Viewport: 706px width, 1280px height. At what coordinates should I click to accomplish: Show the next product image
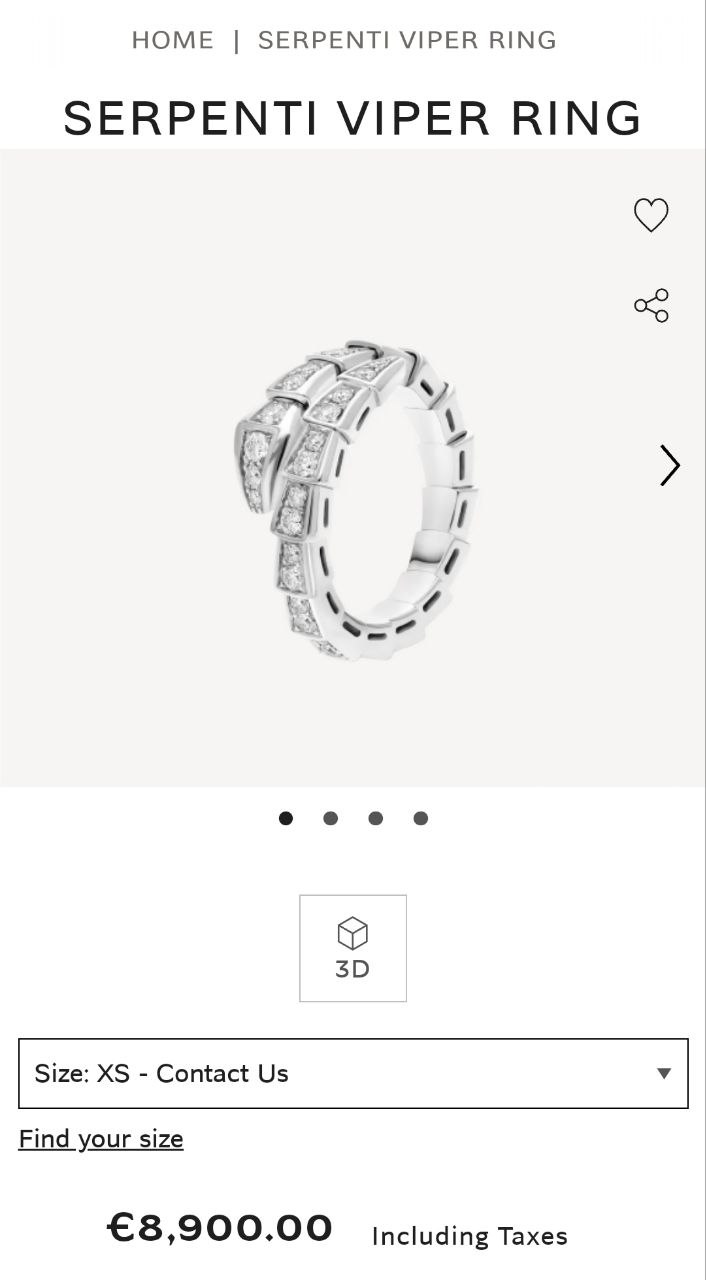click(x=669, y=465)
